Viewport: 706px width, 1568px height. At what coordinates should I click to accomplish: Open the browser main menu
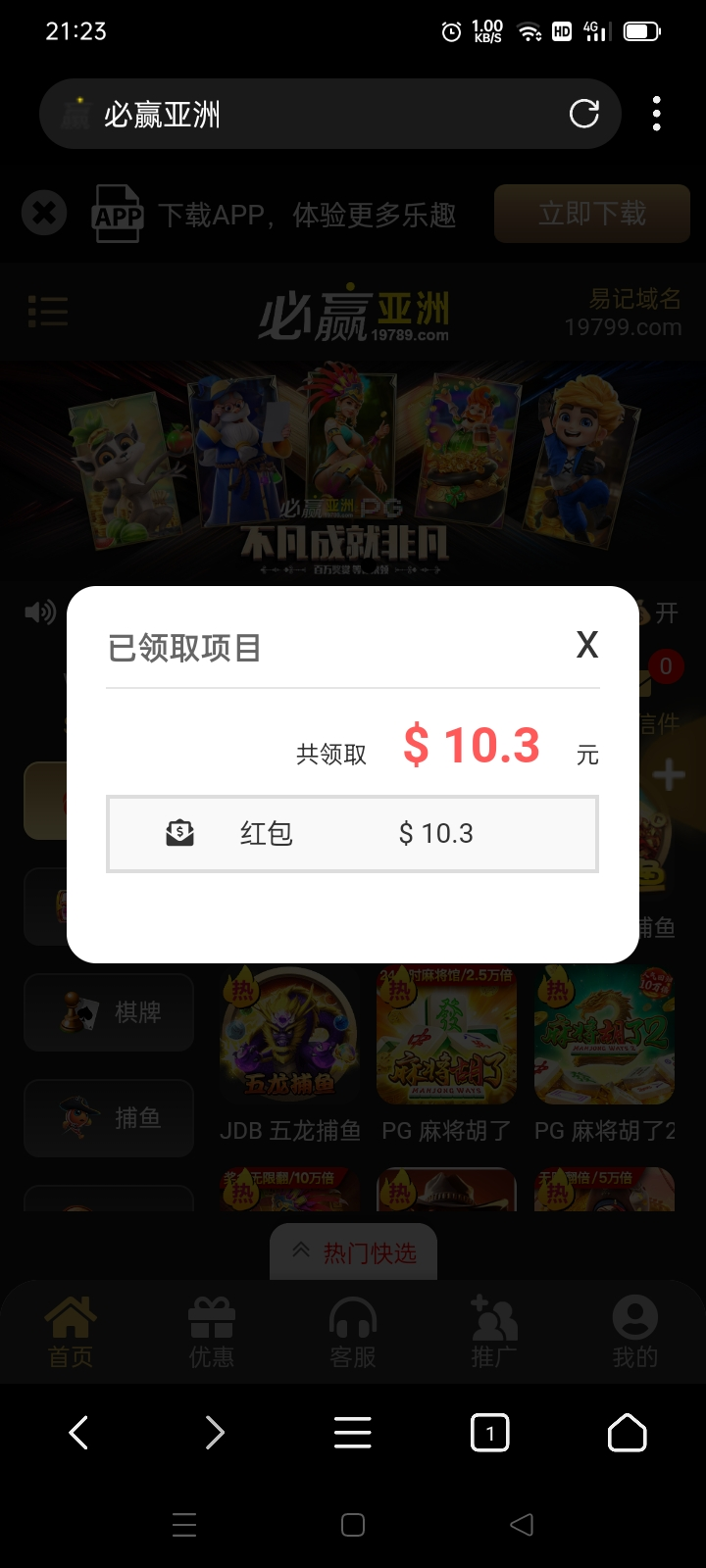point(352,1433)
